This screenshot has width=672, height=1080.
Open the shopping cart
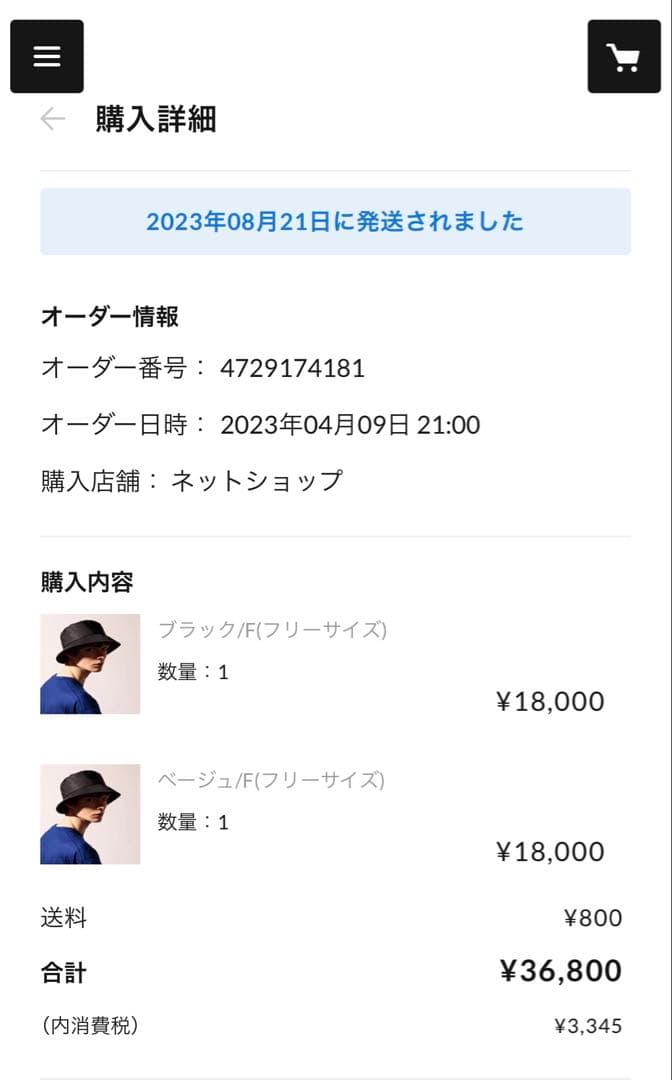624,57
